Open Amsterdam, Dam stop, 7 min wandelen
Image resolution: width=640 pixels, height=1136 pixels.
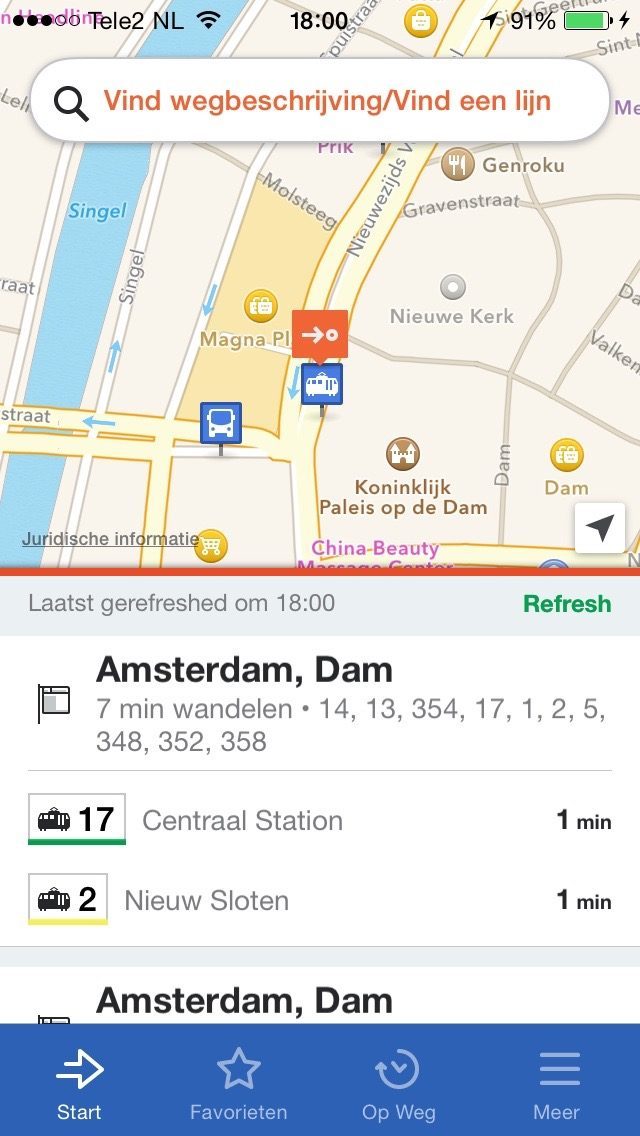pos(320,704)
